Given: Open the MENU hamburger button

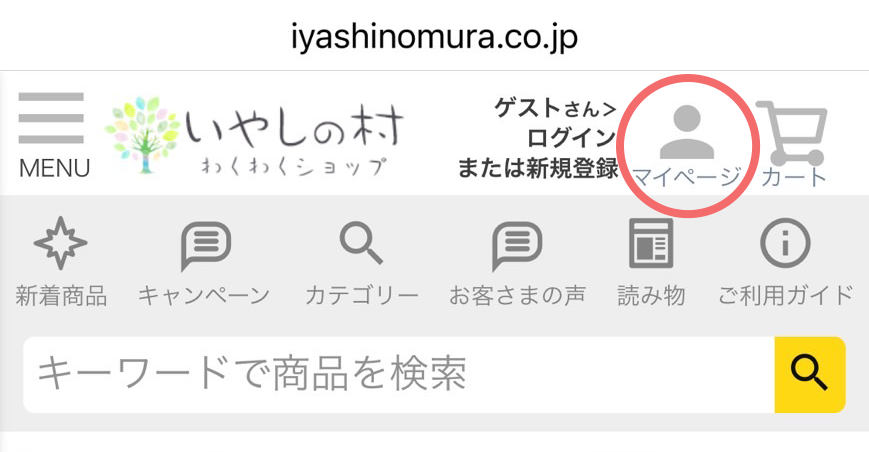Looking at the screenshot, I should [53, 135].
